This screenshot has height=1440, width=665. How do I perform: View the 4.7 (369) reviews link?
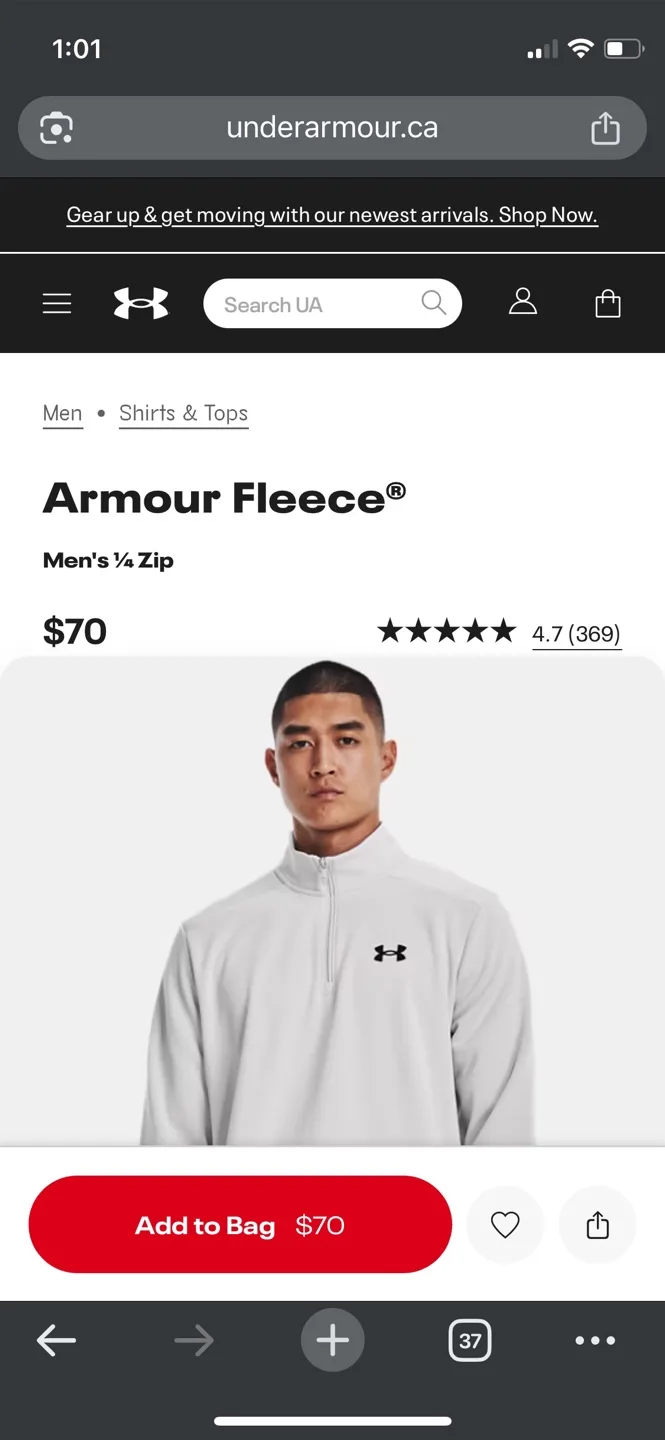click(576, 633)
